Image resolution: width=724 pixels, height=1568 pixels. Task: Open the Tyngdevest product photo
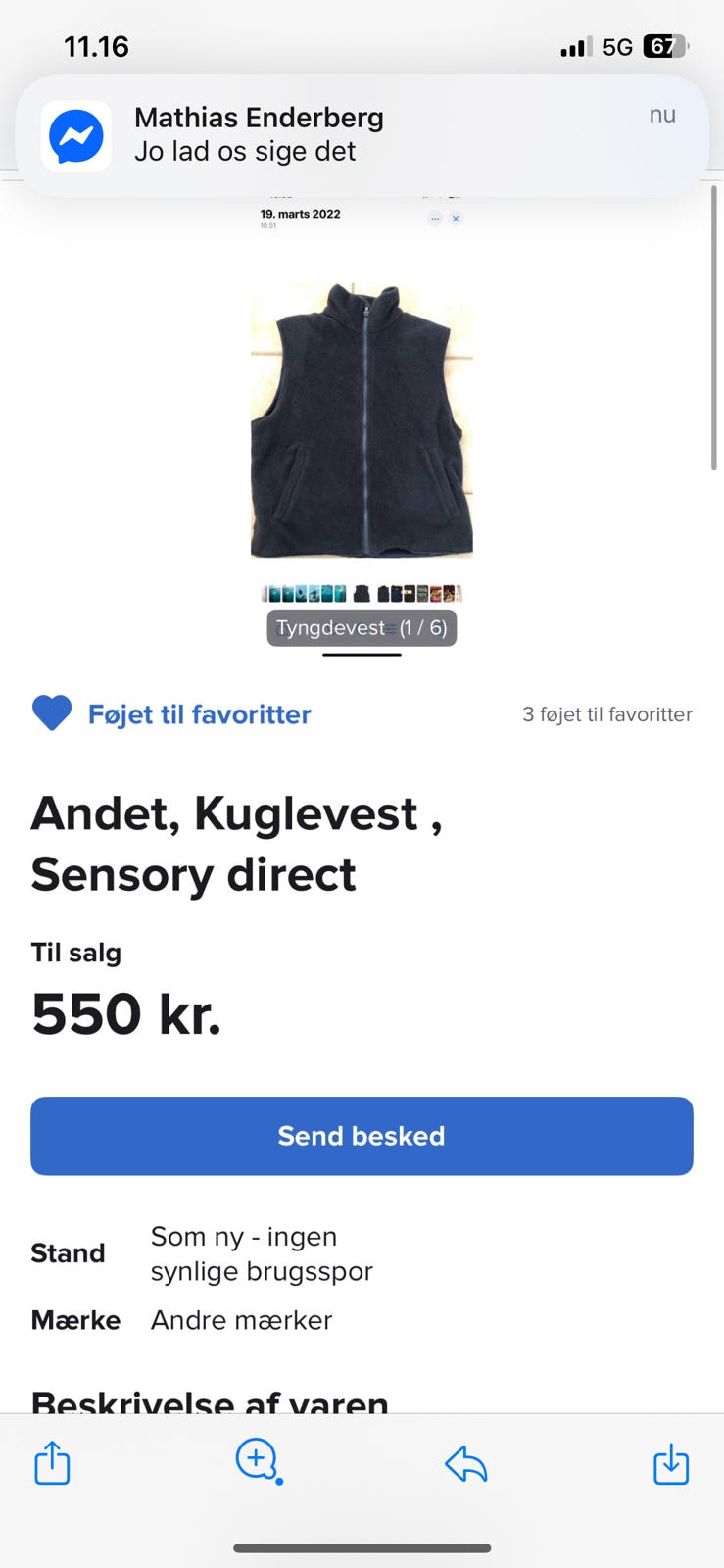(362, 420)
